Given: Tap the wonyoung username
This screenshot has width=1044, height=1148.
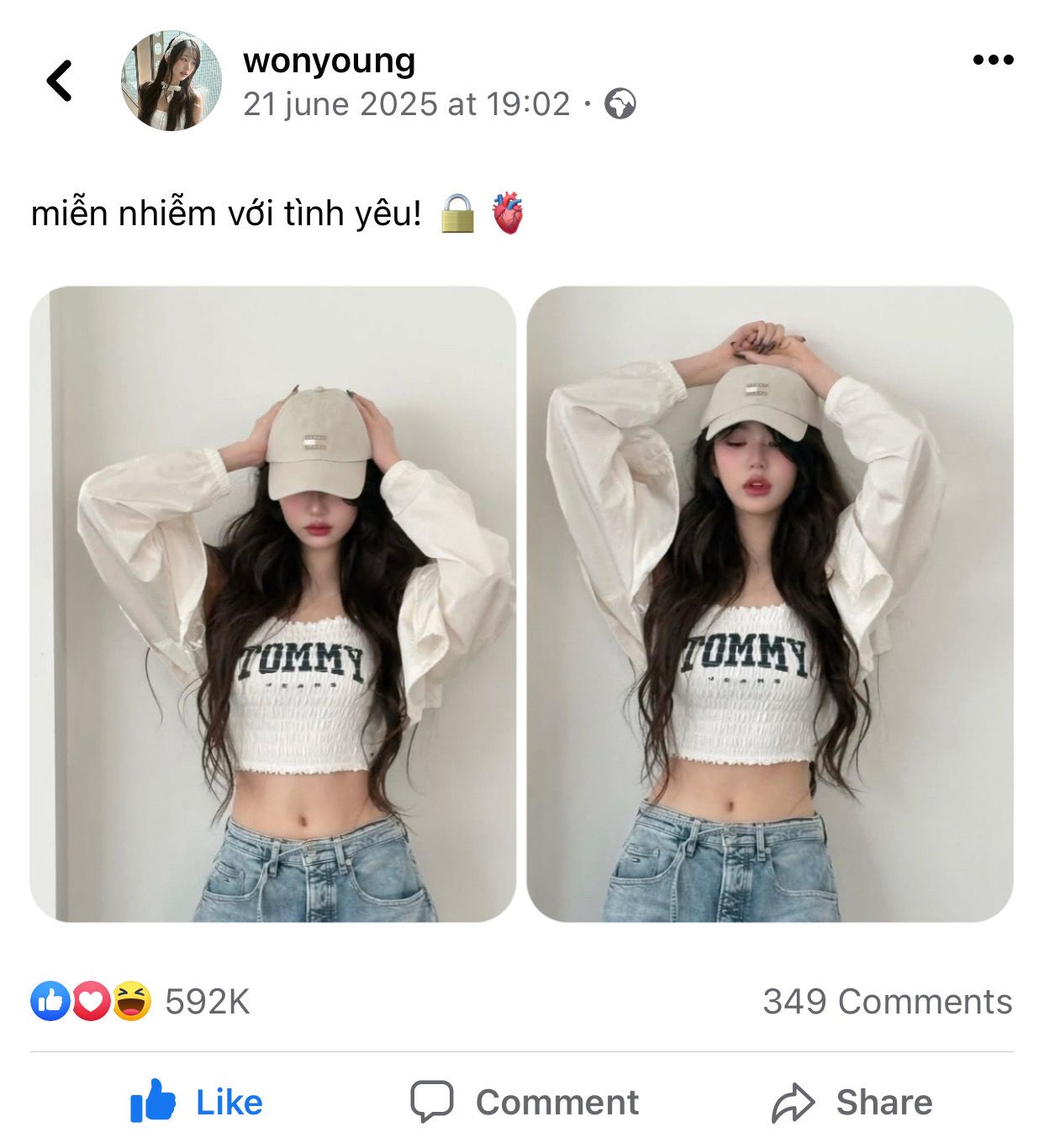Looking at the screenshot, I should click(x=329, y=61).
